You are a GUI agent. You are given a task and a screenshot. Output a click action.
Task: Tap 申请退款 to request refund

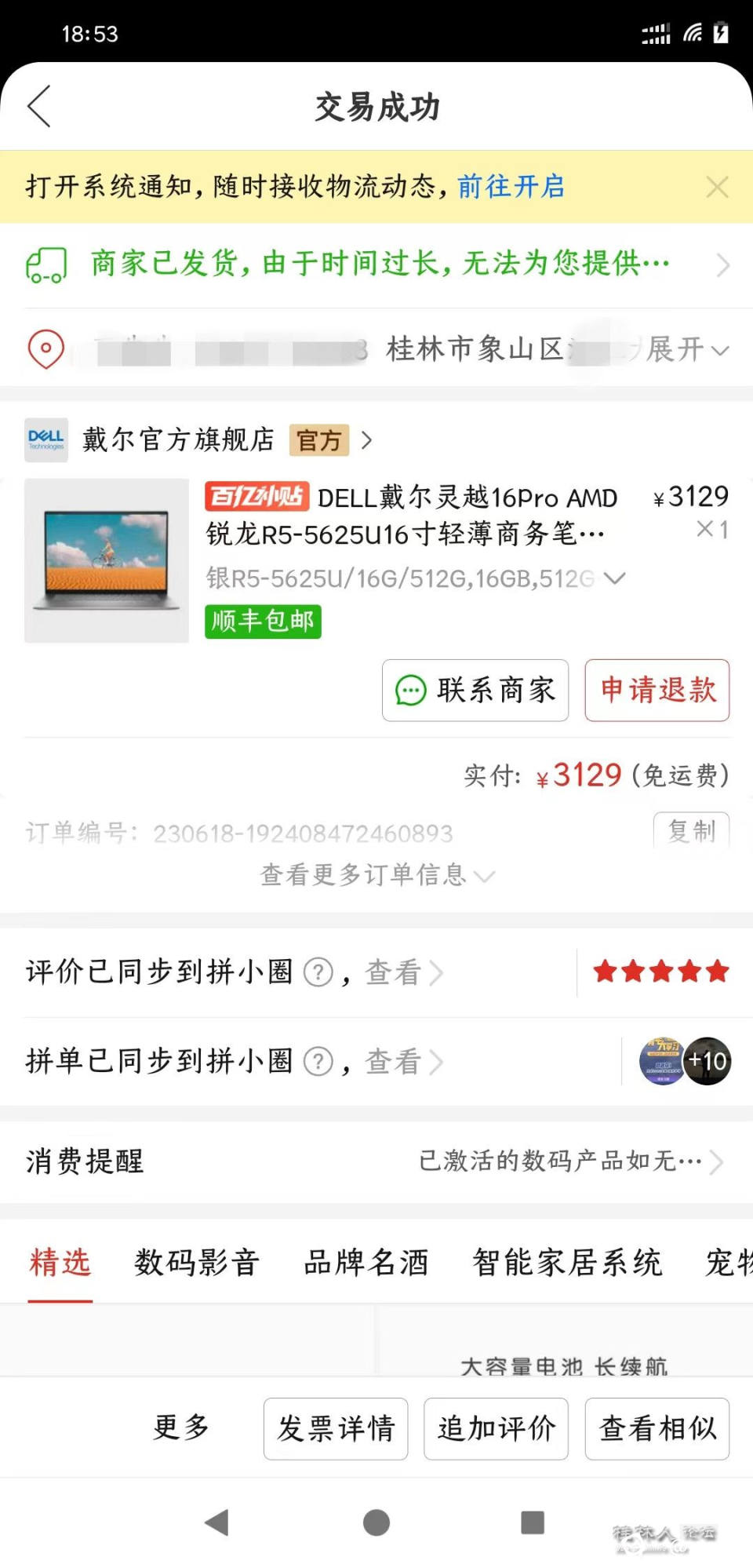(x=657, y=691)
